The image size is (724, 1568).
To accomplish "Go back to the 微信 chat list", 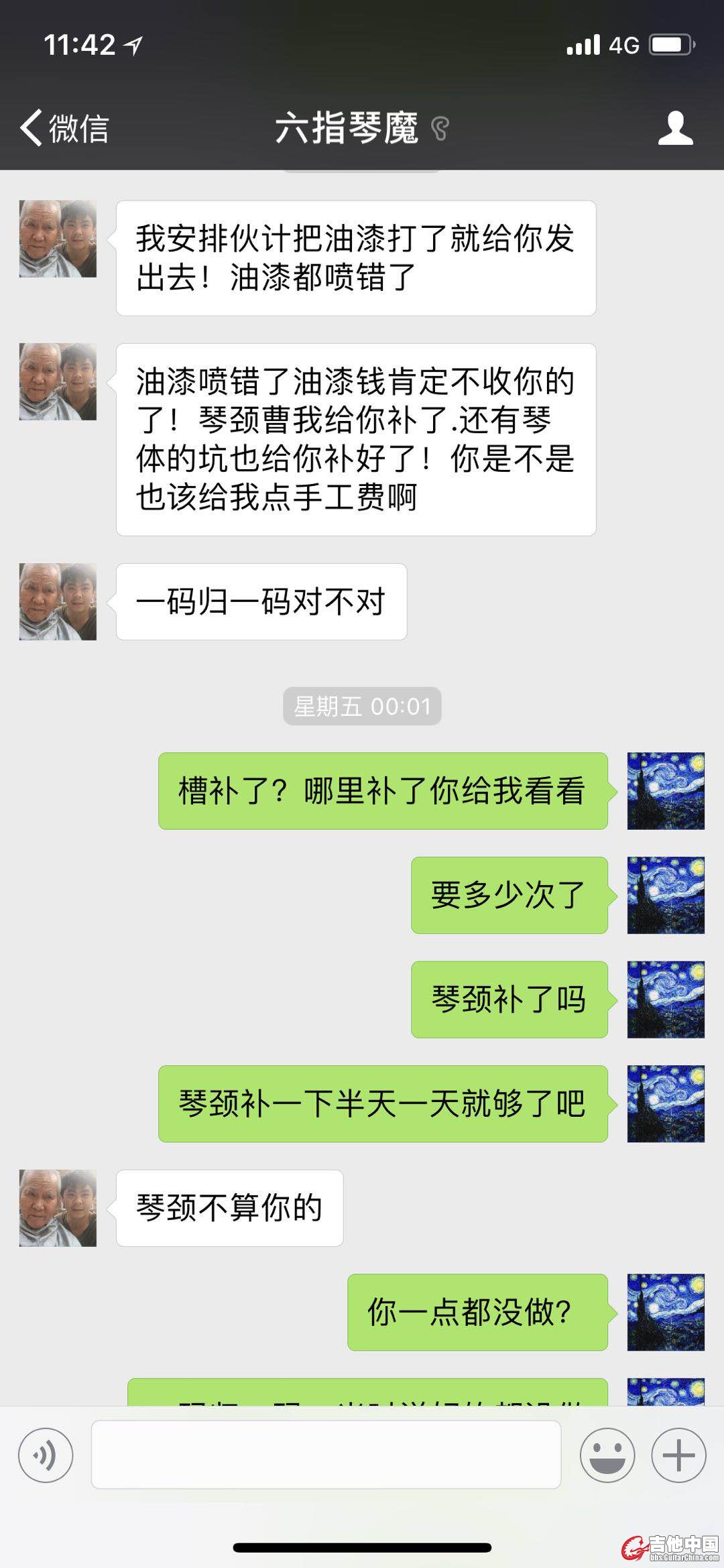I will pyautogui.click(x=64, y=128).
